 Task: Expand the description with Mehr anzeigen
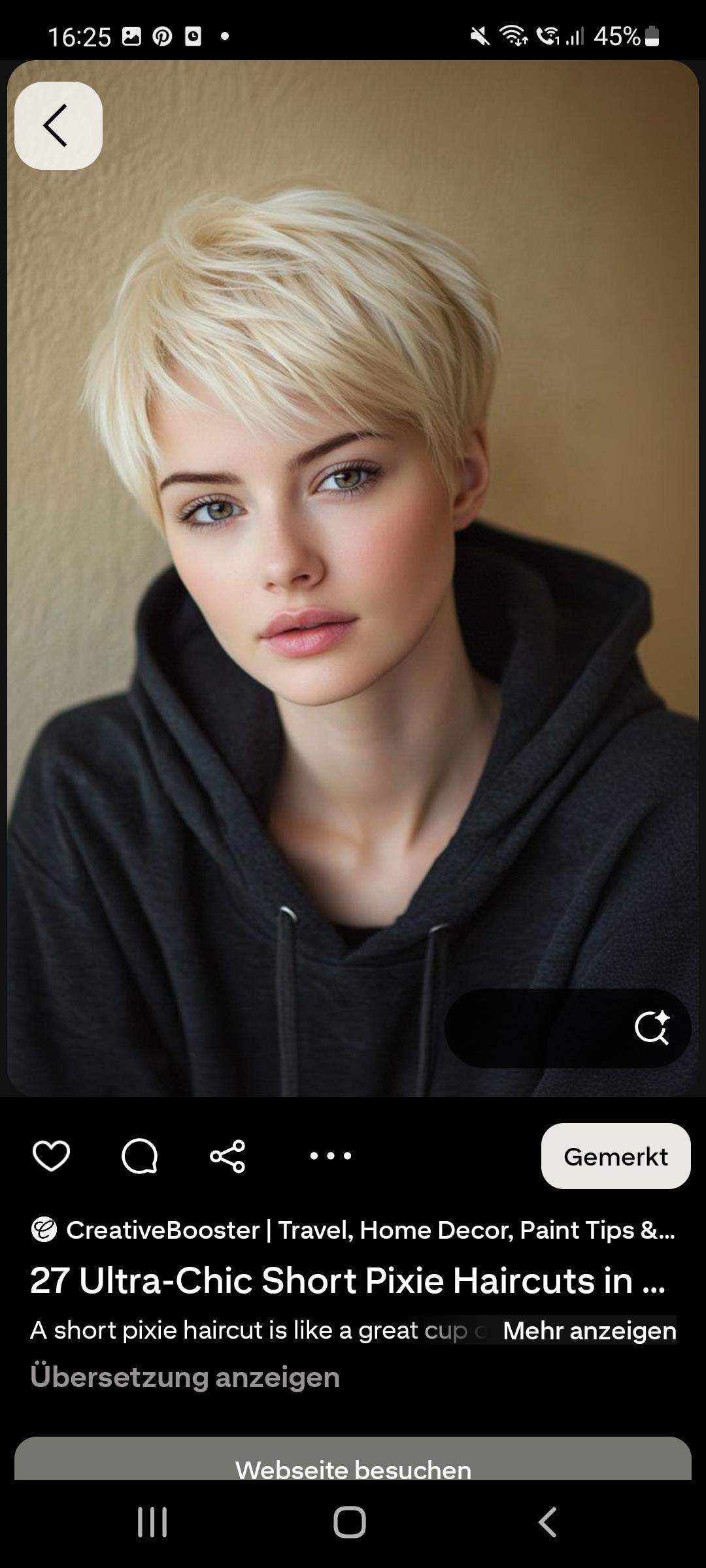click(x=589, y=1330)
